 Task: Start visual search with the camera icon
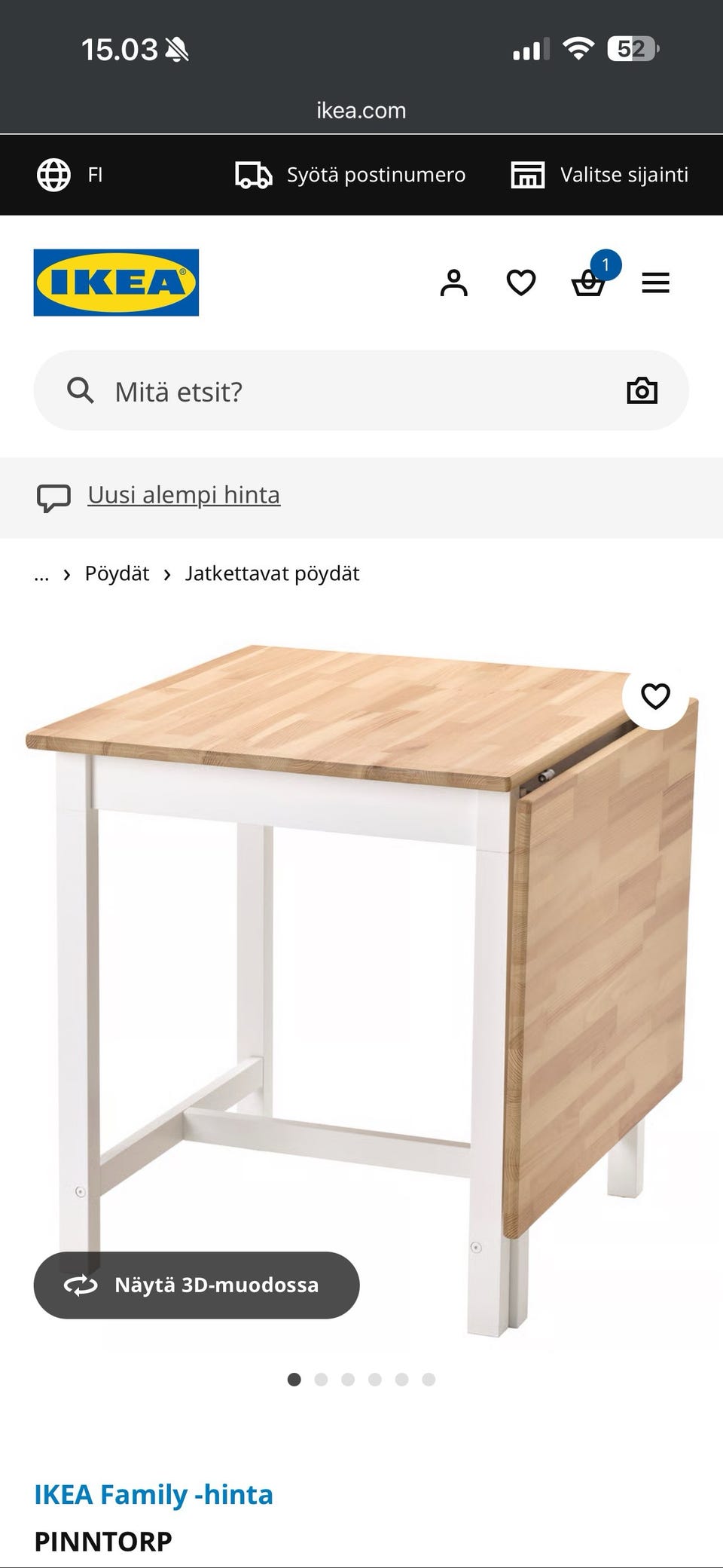pyautogui.click(x=643, y=390)
